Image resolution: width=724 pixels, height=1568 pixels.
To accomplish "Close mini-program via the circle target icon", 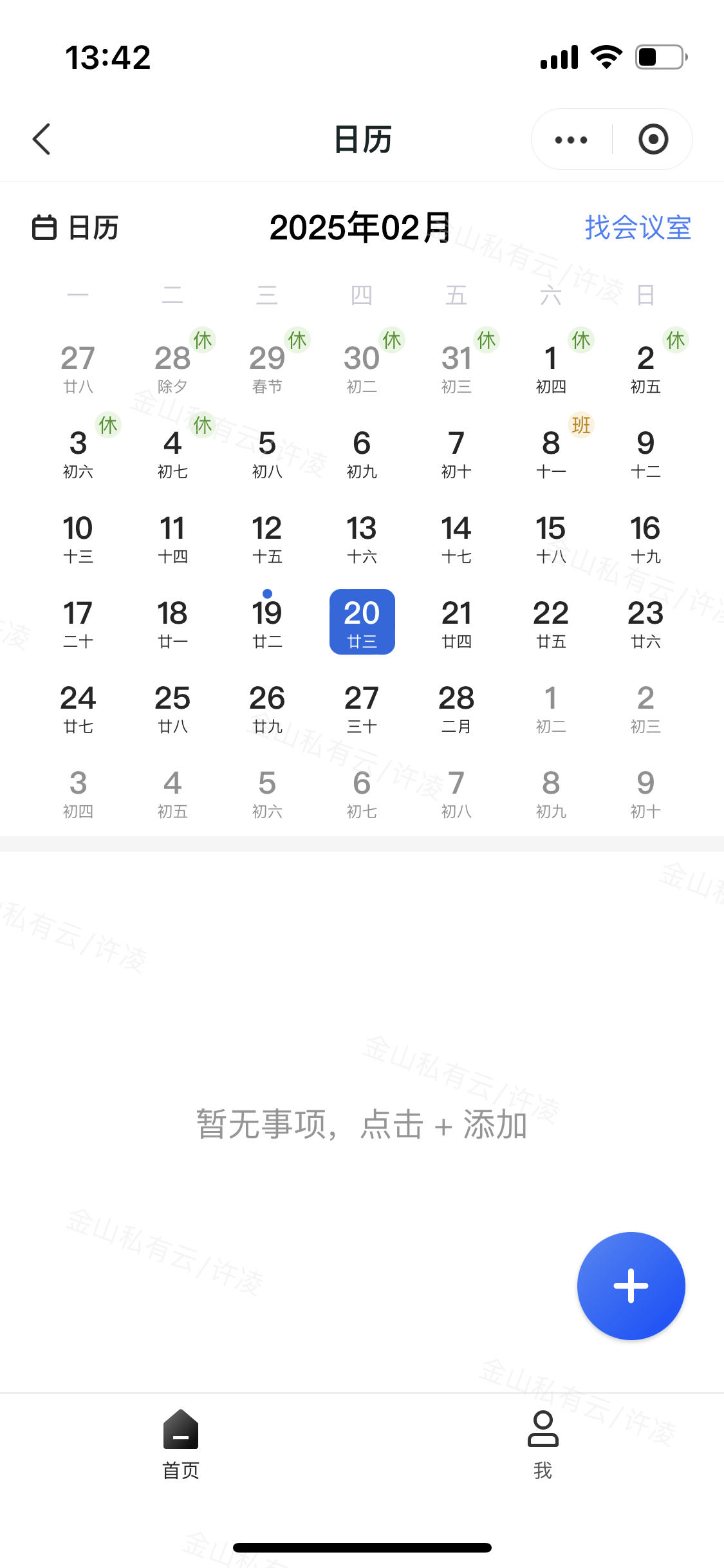I will coord(653,139).
